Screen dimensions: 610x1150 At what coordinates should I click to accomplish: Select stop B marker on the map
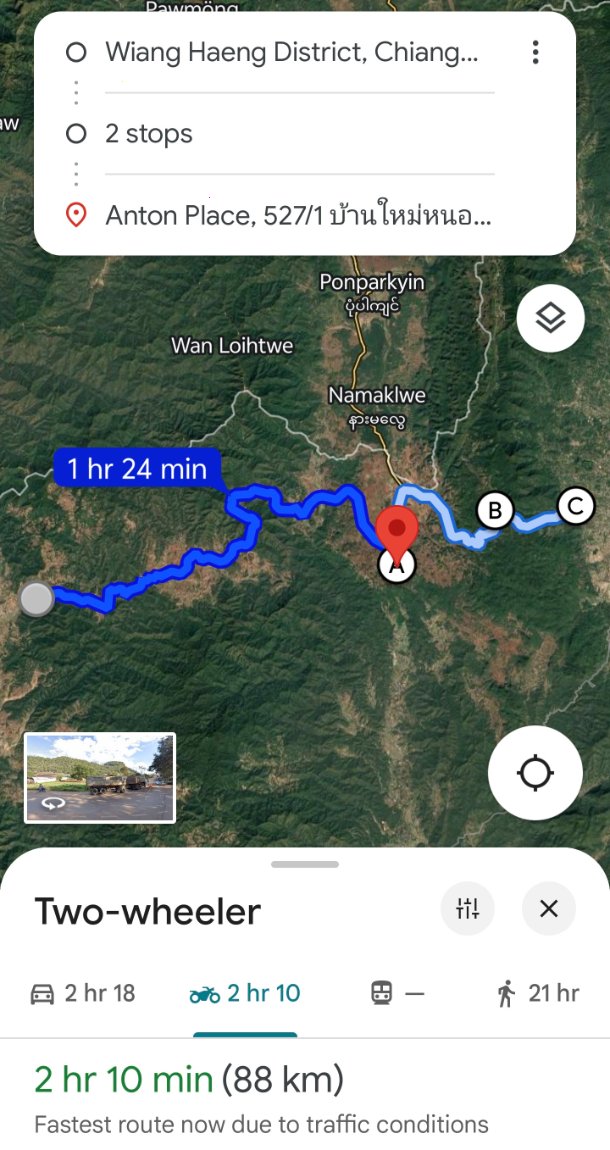[x=494, y=511]
